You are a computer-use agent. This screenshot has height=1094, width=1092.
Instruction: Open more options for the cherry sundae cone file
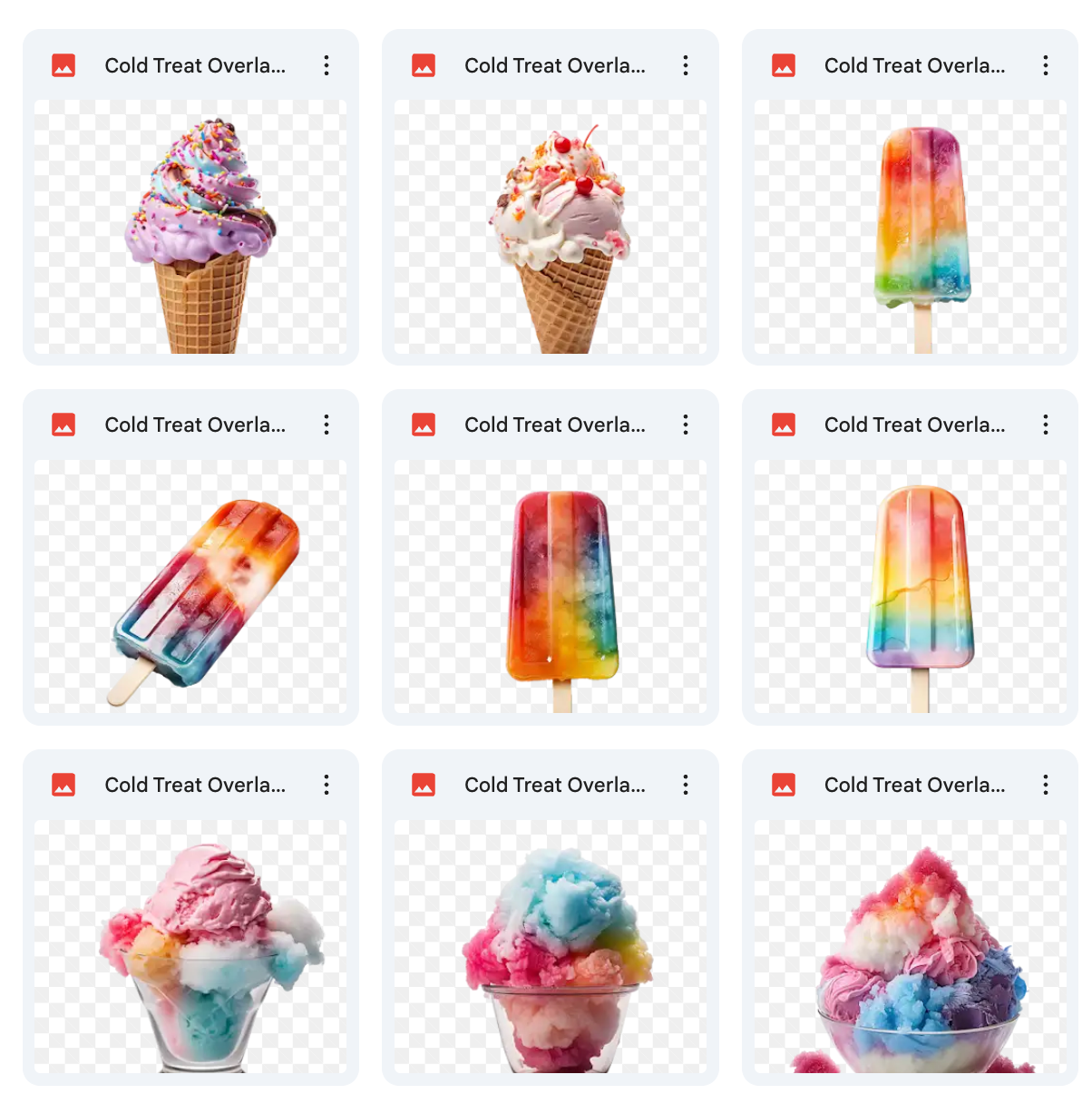pyautogui.click(x=686, y=65)
